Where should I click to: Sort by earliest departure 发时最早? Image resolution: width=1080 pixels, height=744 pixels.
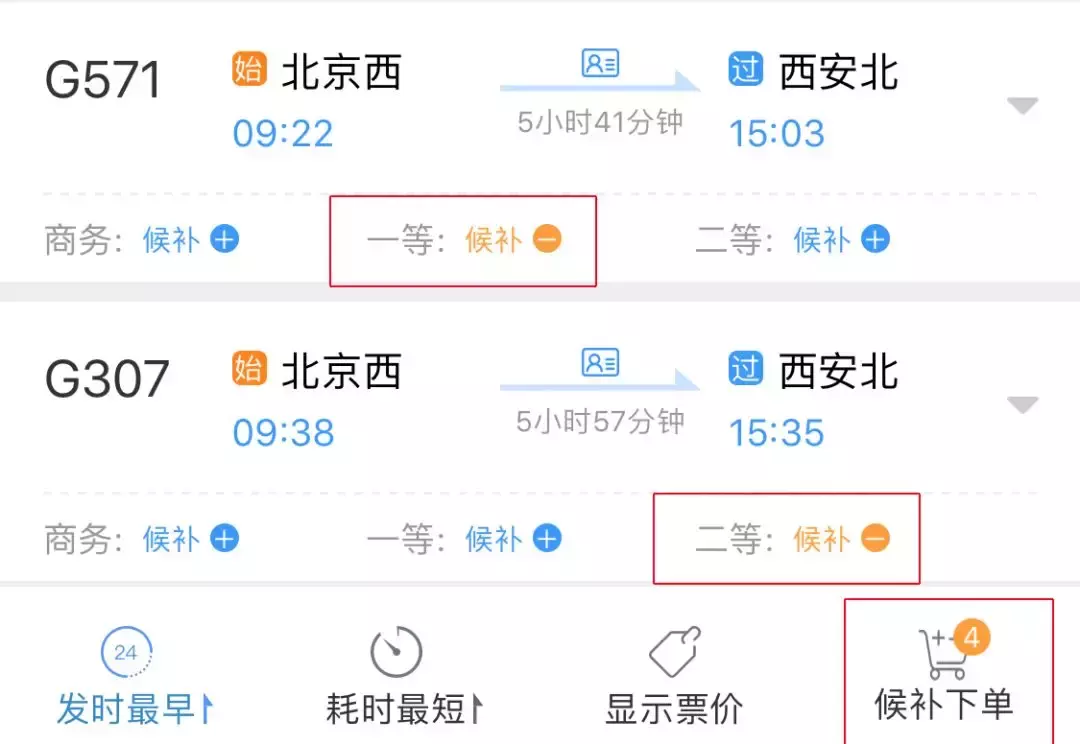pos(135,676)
